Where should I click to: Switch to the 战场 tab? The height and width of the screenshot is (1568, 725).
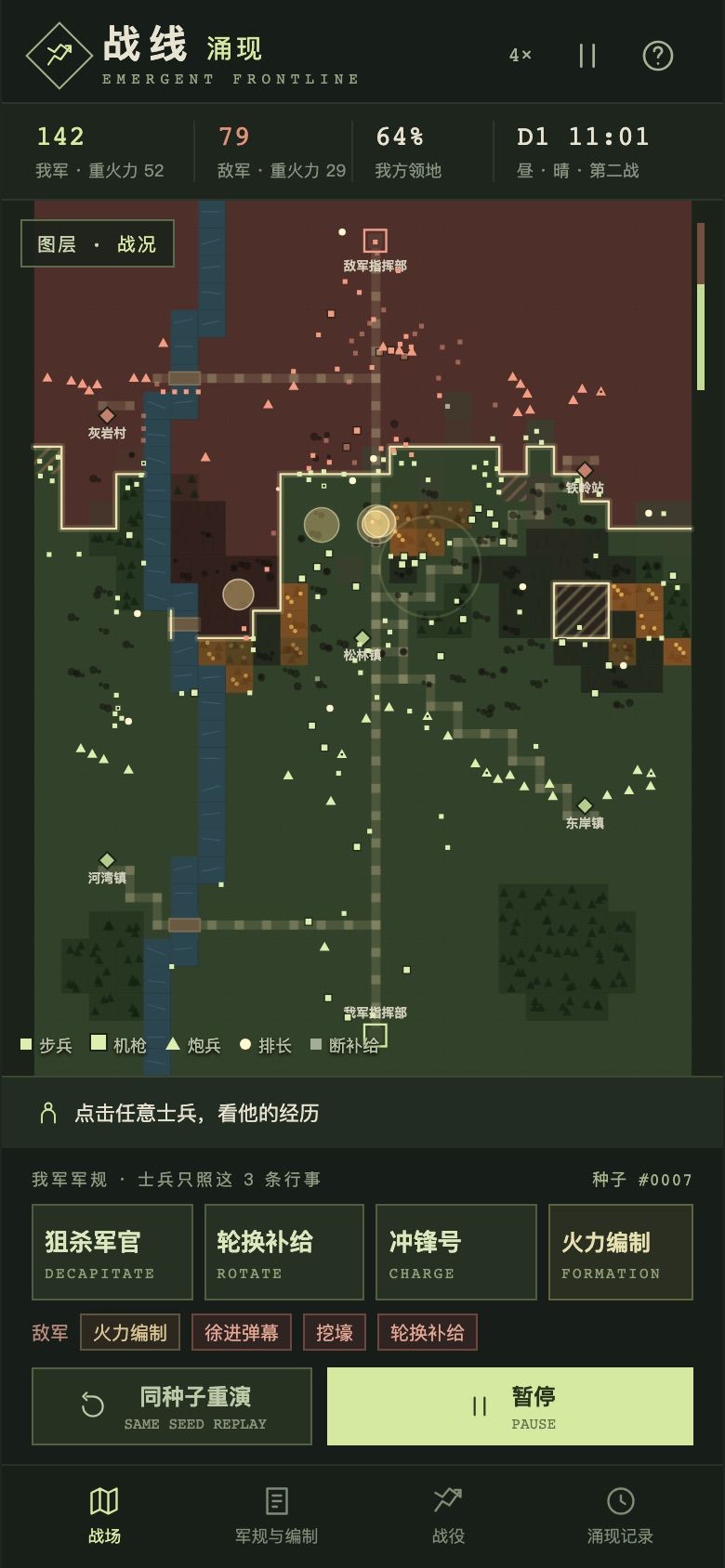point(104,1516)
